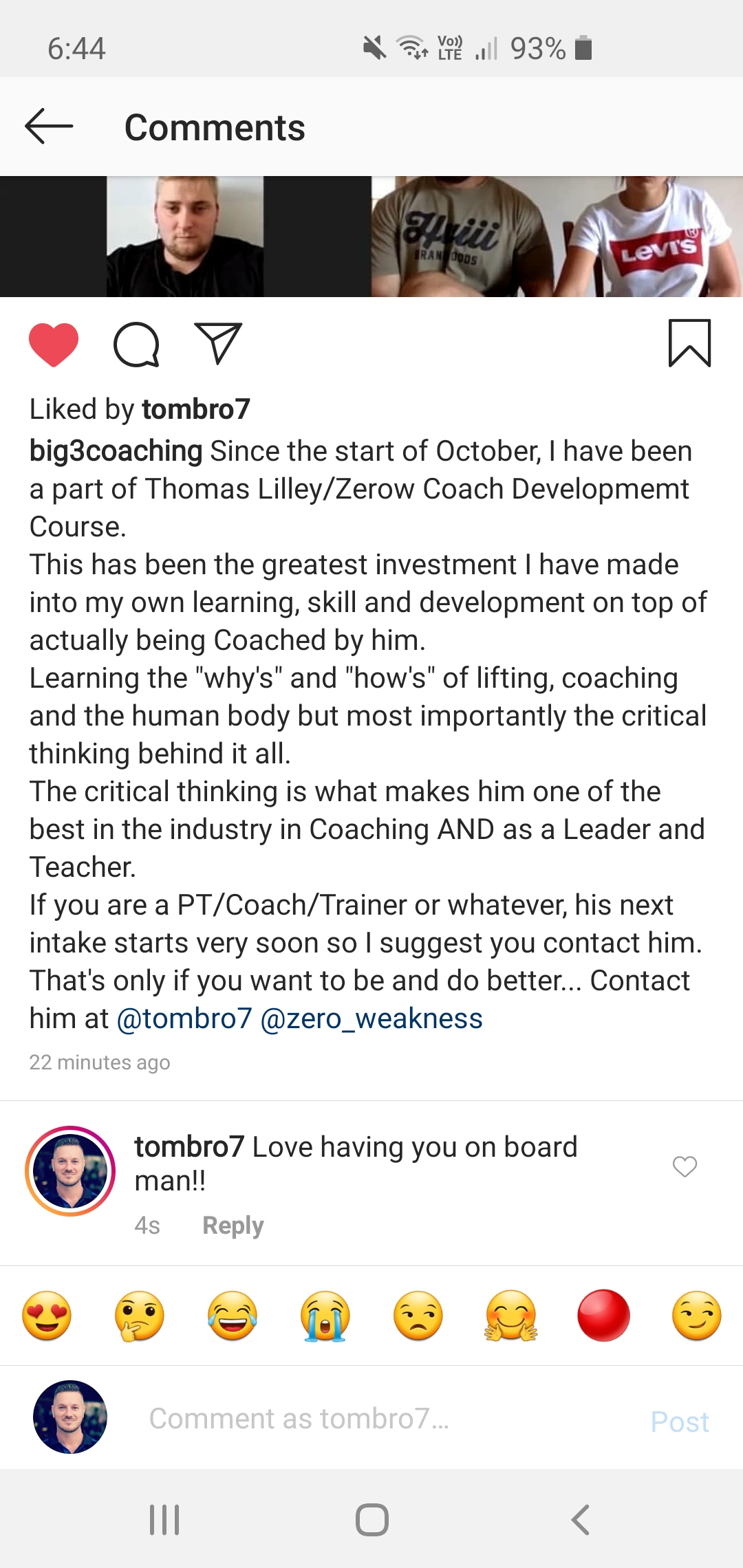Reply to tombro7's comment

(233, 1226)
